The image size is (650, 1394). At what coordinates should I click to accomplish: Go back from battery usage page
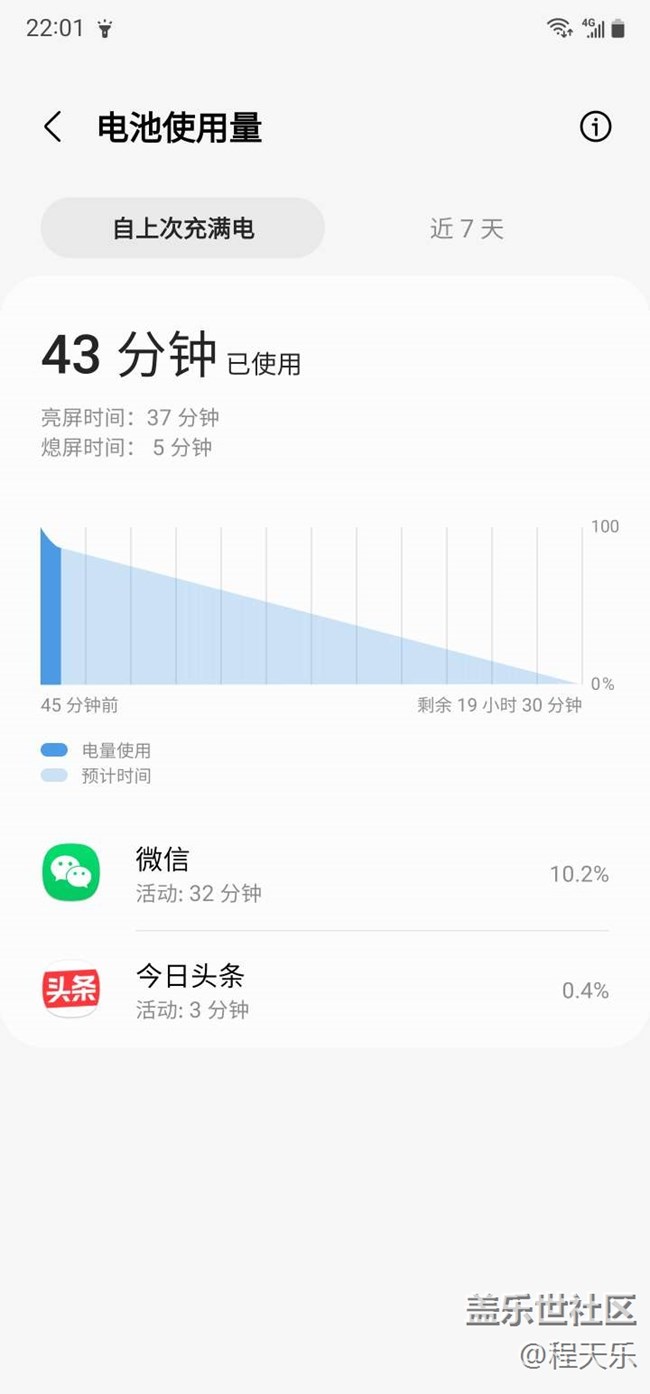tap(53, 127)
